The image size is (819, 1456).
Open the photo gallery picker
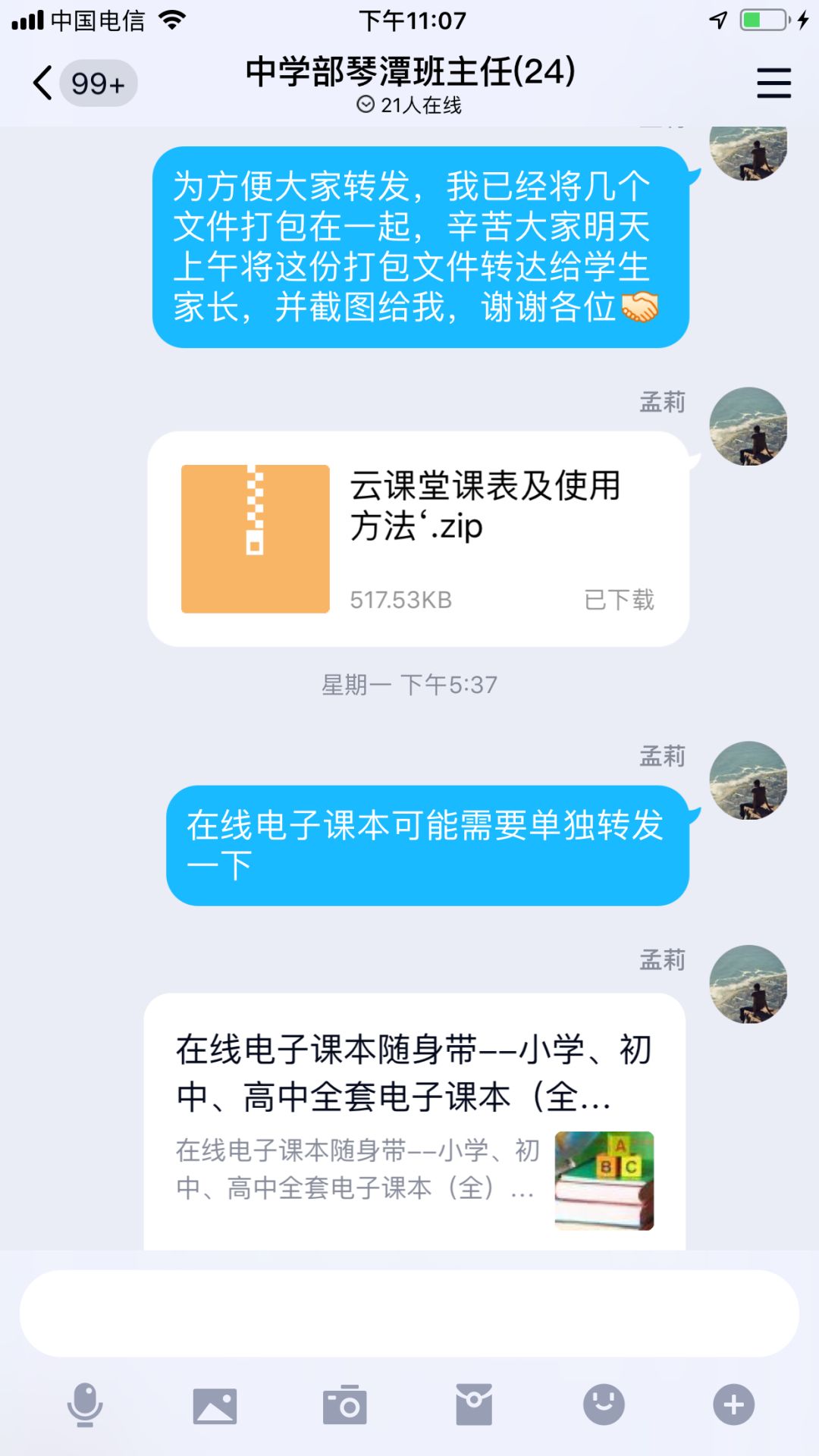pos(215,1405)
